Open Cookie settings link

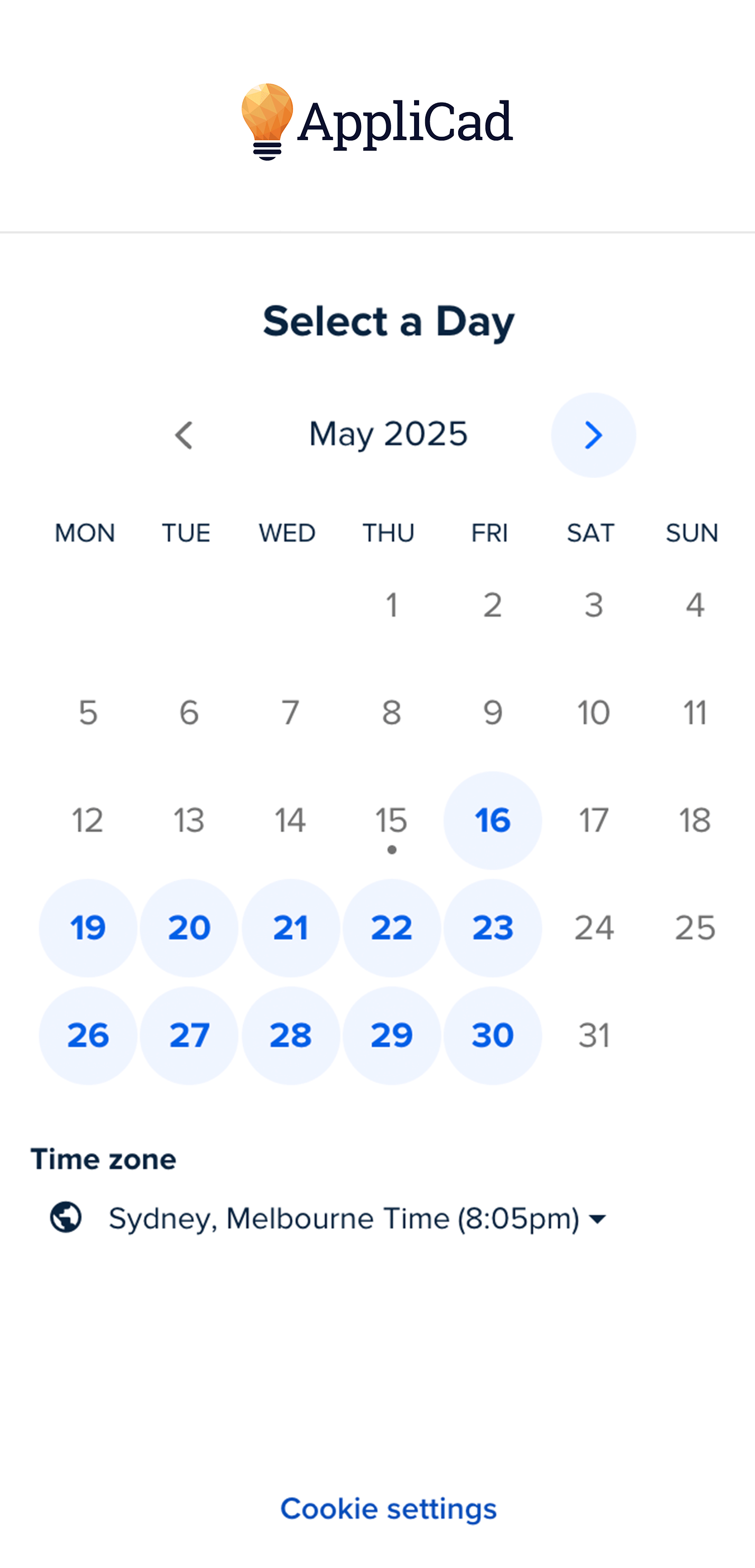(388, 1509)
